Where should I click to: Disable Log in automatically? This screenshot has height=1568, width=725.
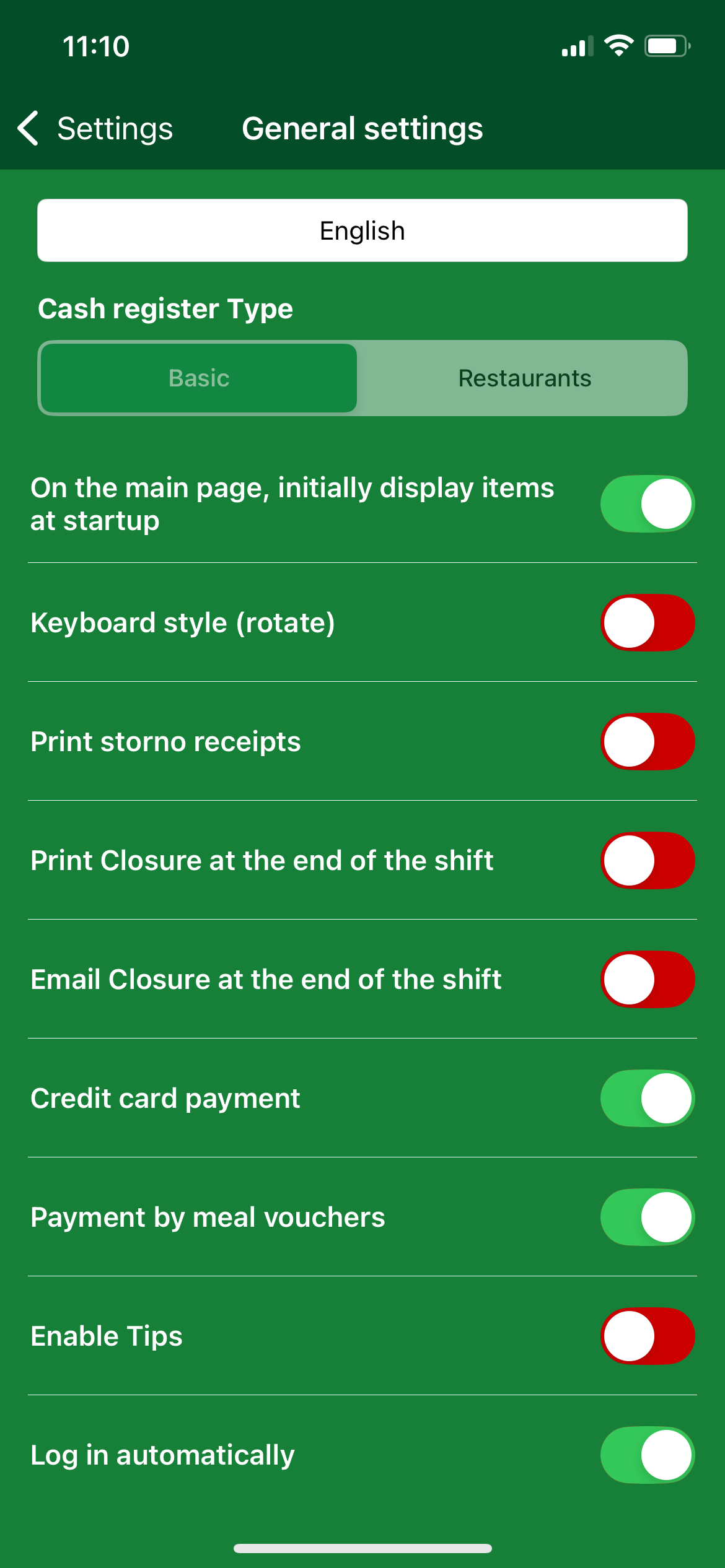point(646,1454)
